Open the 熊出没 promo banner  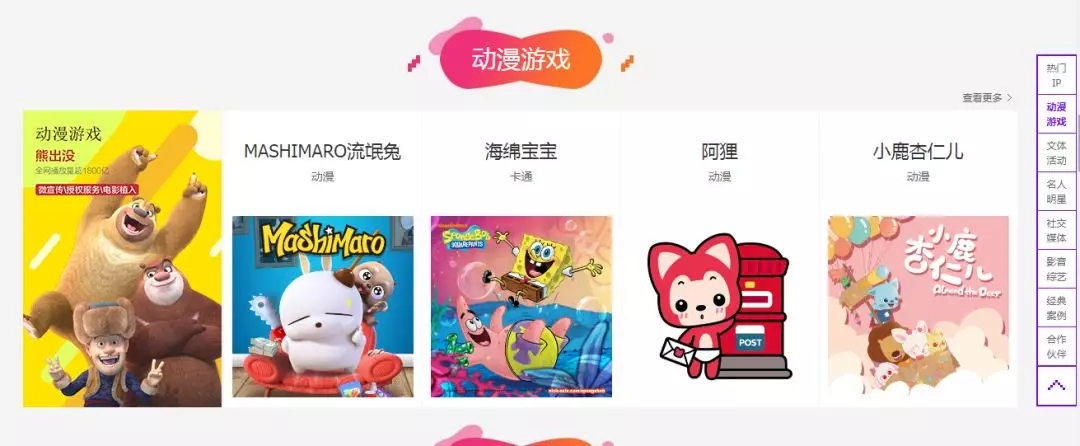point(122,259)
